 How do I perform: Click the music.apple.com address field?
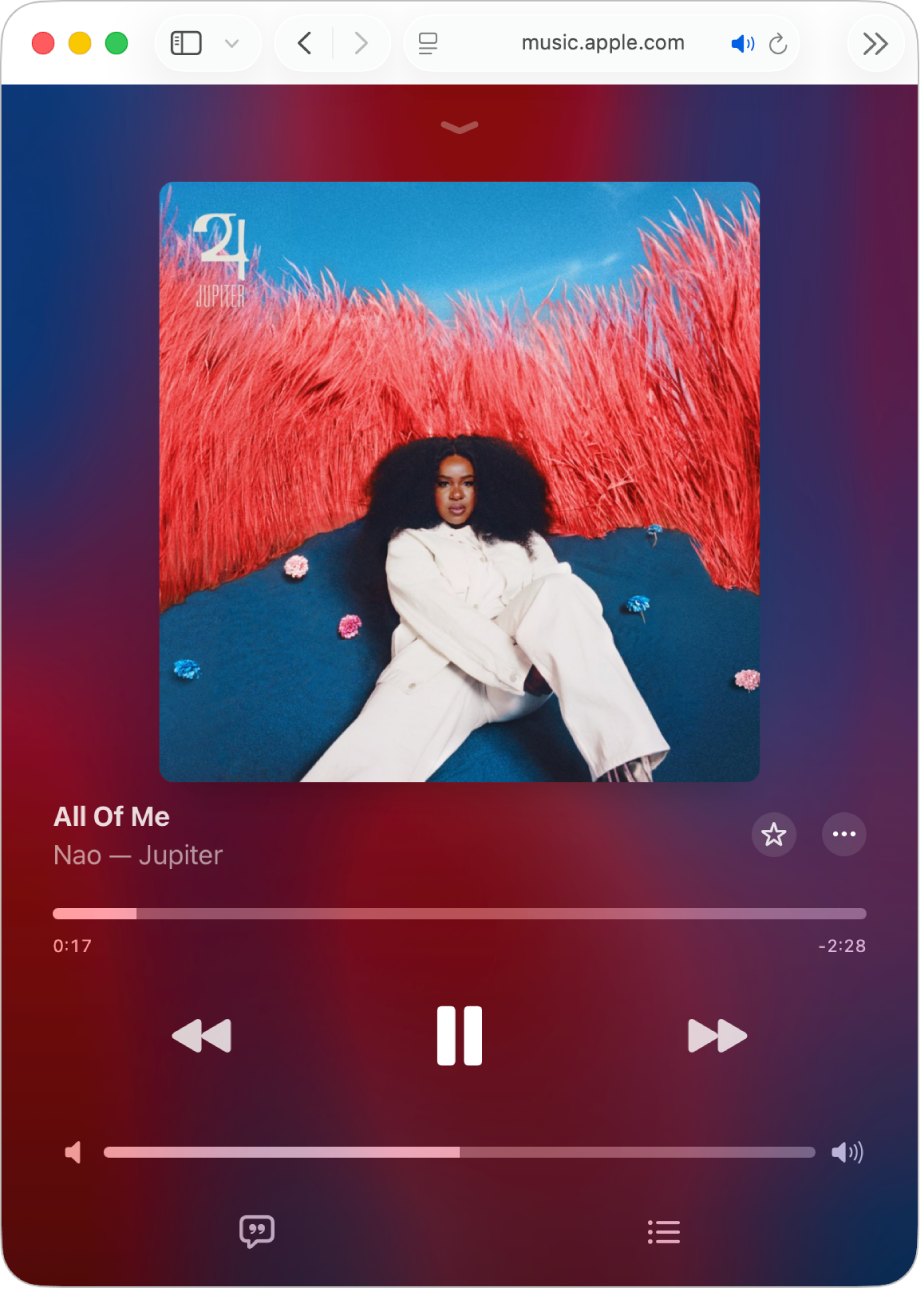point(603,43)
